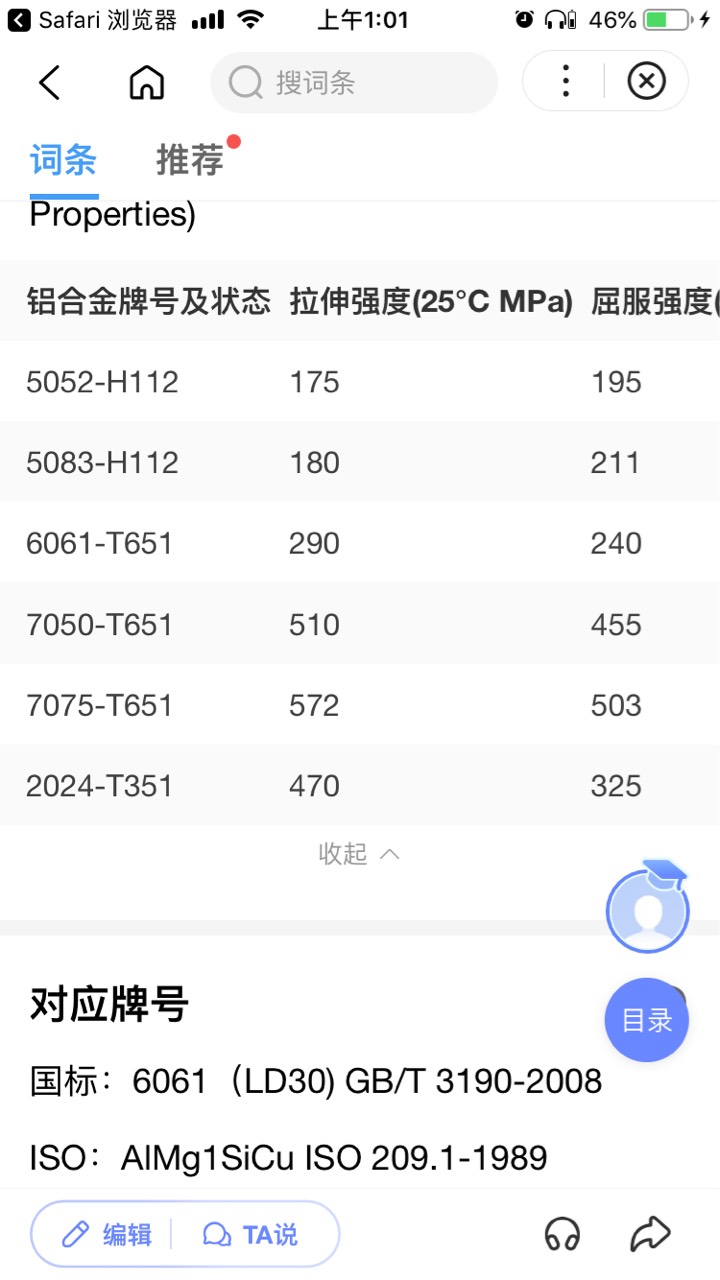Share this entry
This screenshot has width=720, height=1280.
[x=650, y=1234]
